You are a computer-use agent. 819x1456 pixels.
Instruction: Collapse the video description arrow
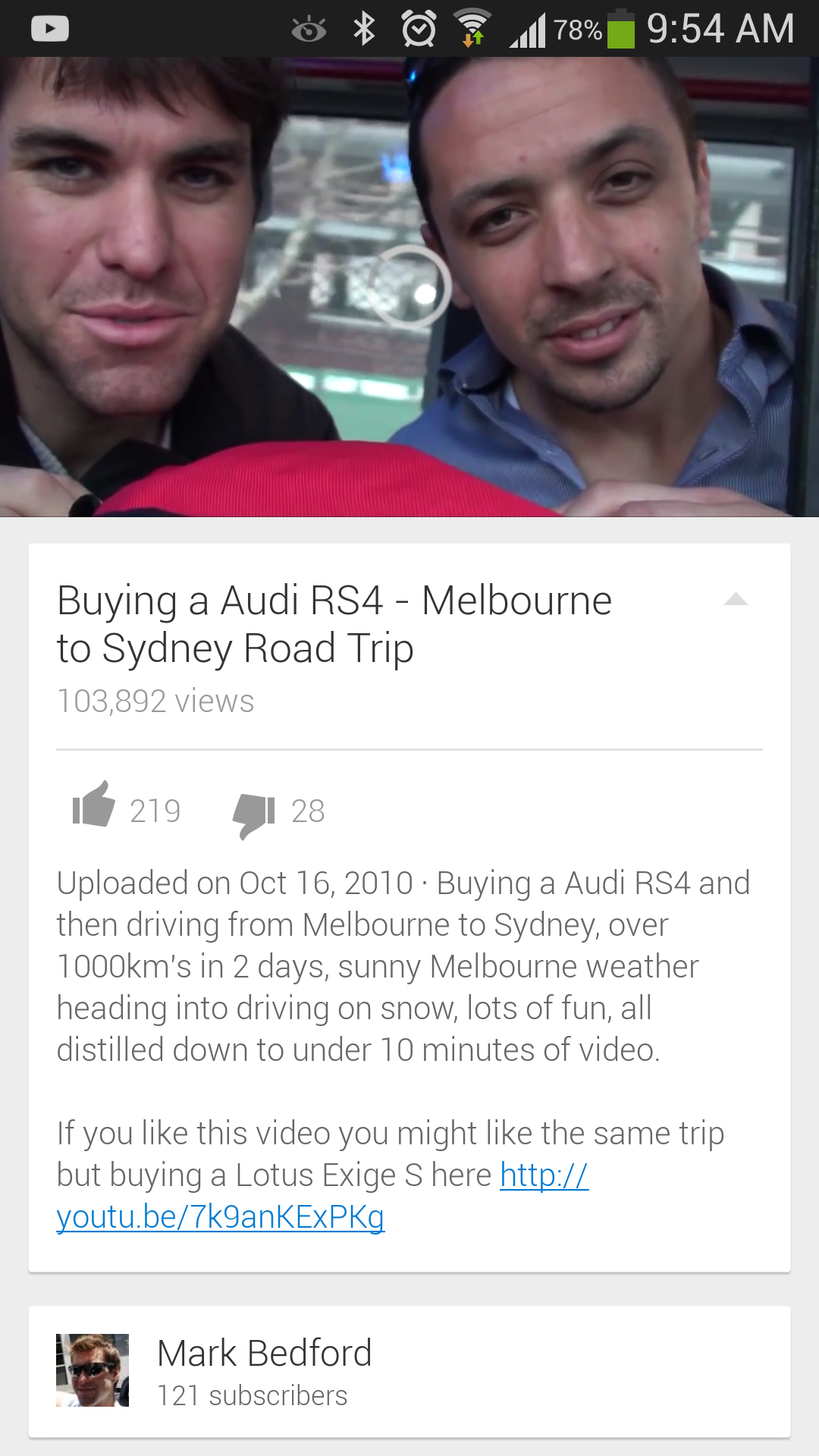click(736, 600)
